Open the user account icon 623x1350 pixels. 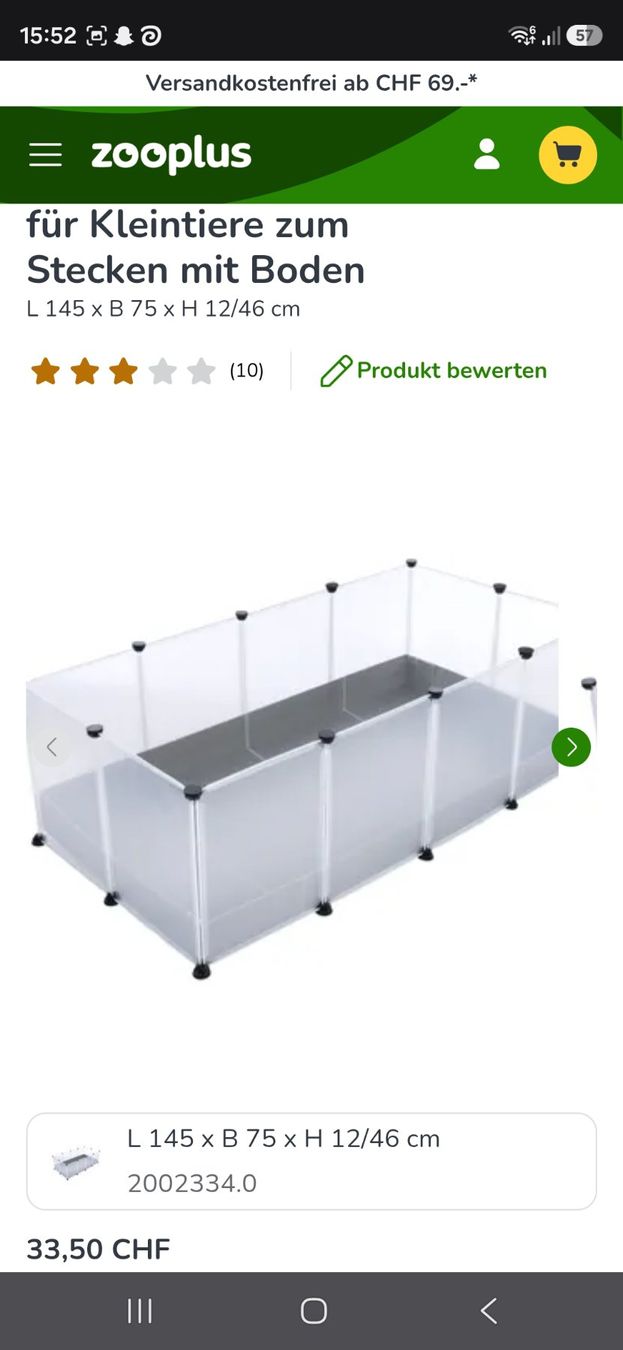pyautogui.click(x=487, y=154)
